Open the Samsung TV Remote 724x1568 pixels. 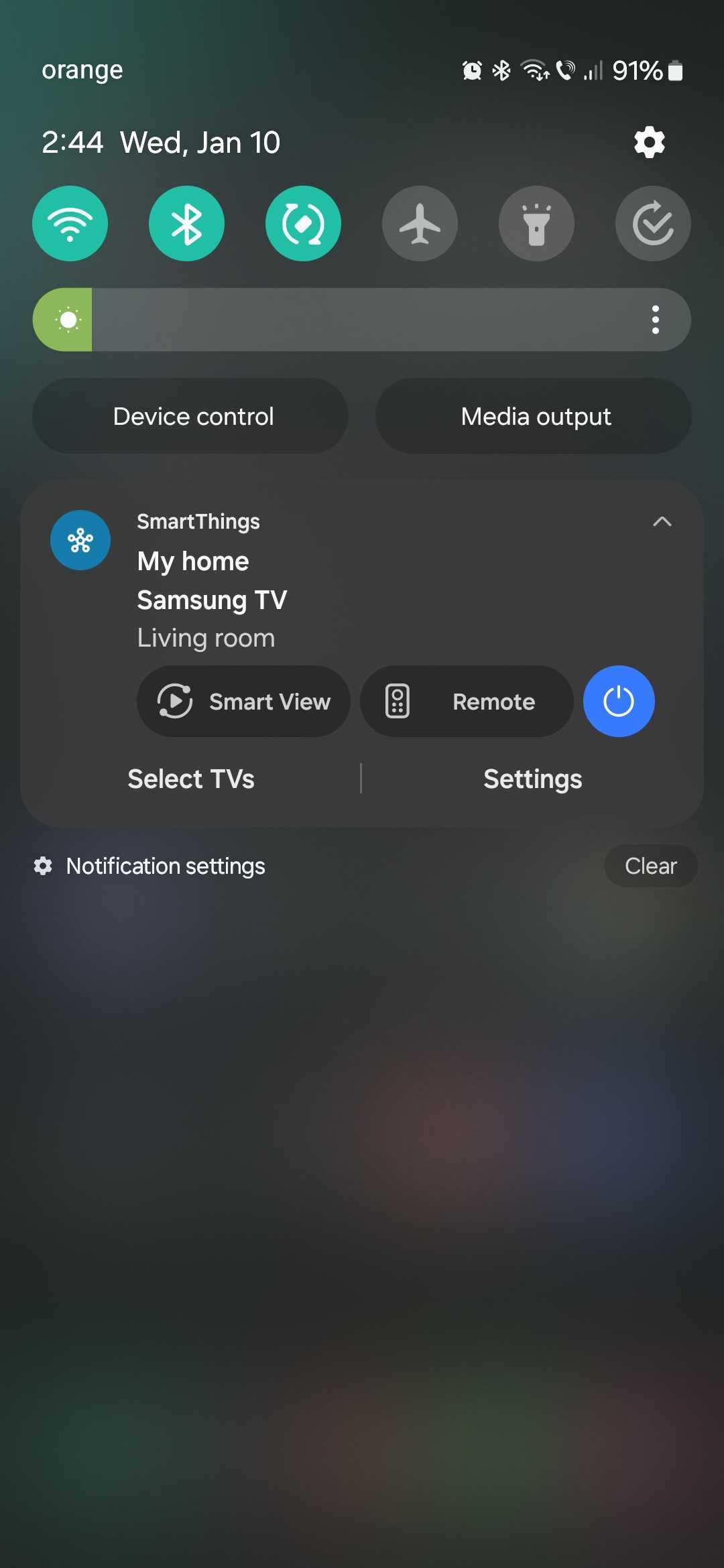467,702
